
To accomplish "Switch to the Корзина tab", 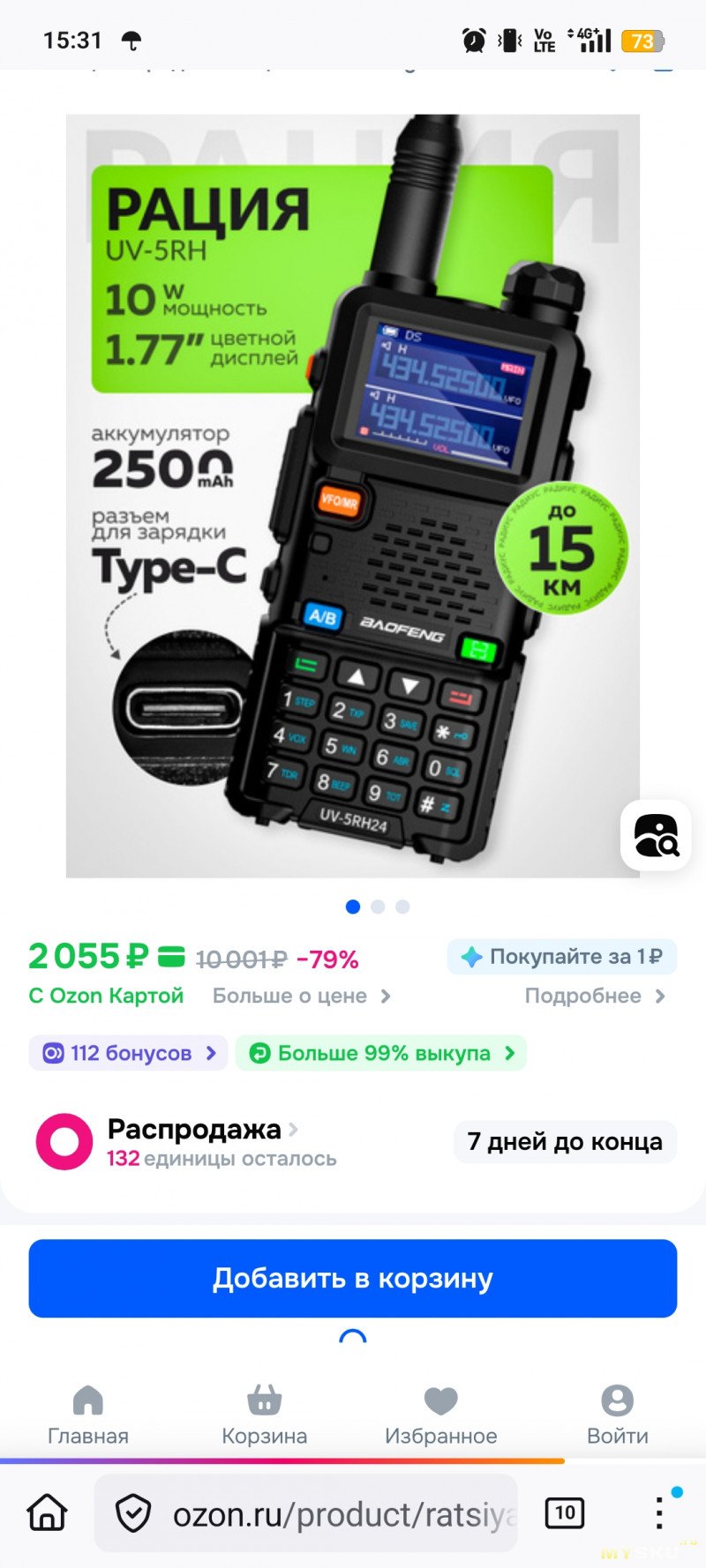I will point(264,1415).
